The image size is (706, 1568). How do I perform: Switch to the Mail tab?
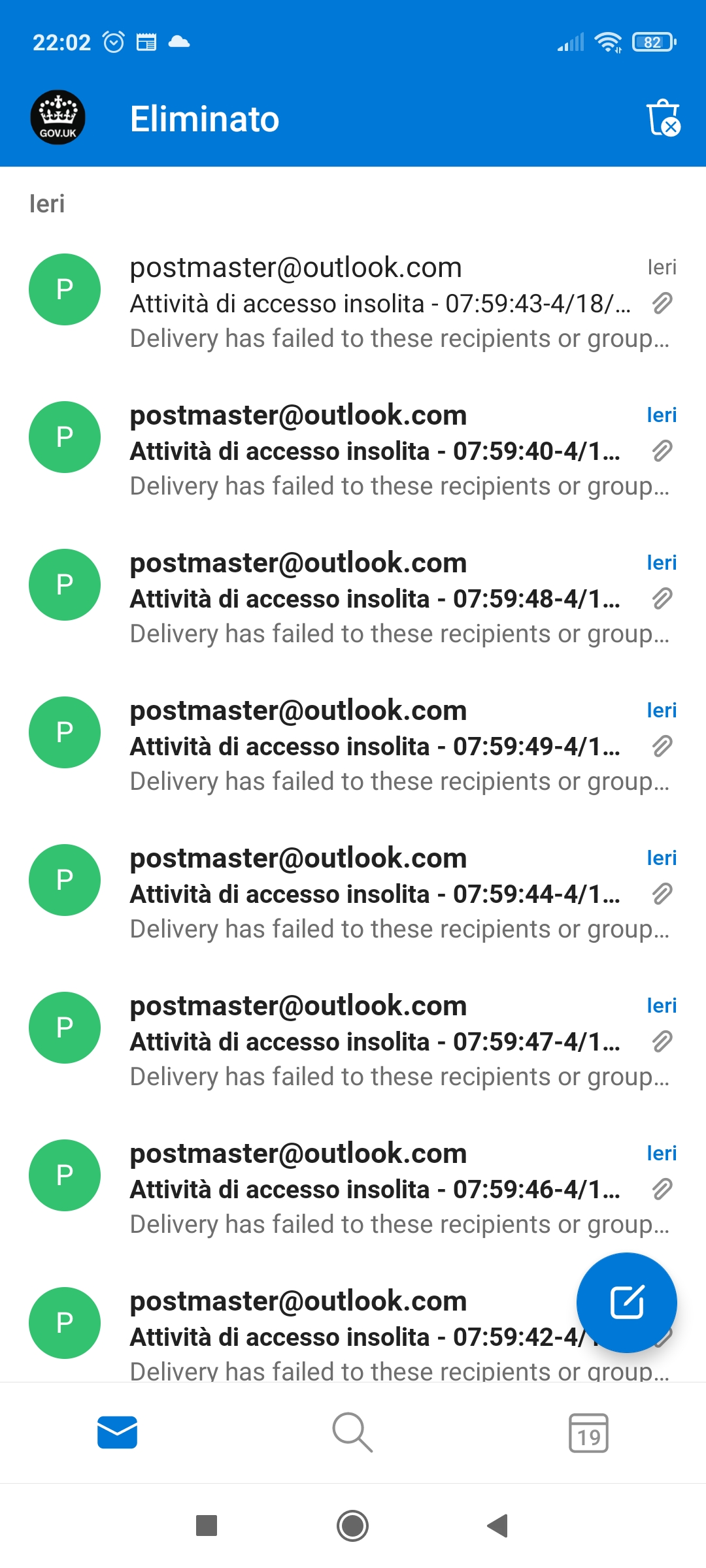pyautogui.click(x=117, y=1432)
